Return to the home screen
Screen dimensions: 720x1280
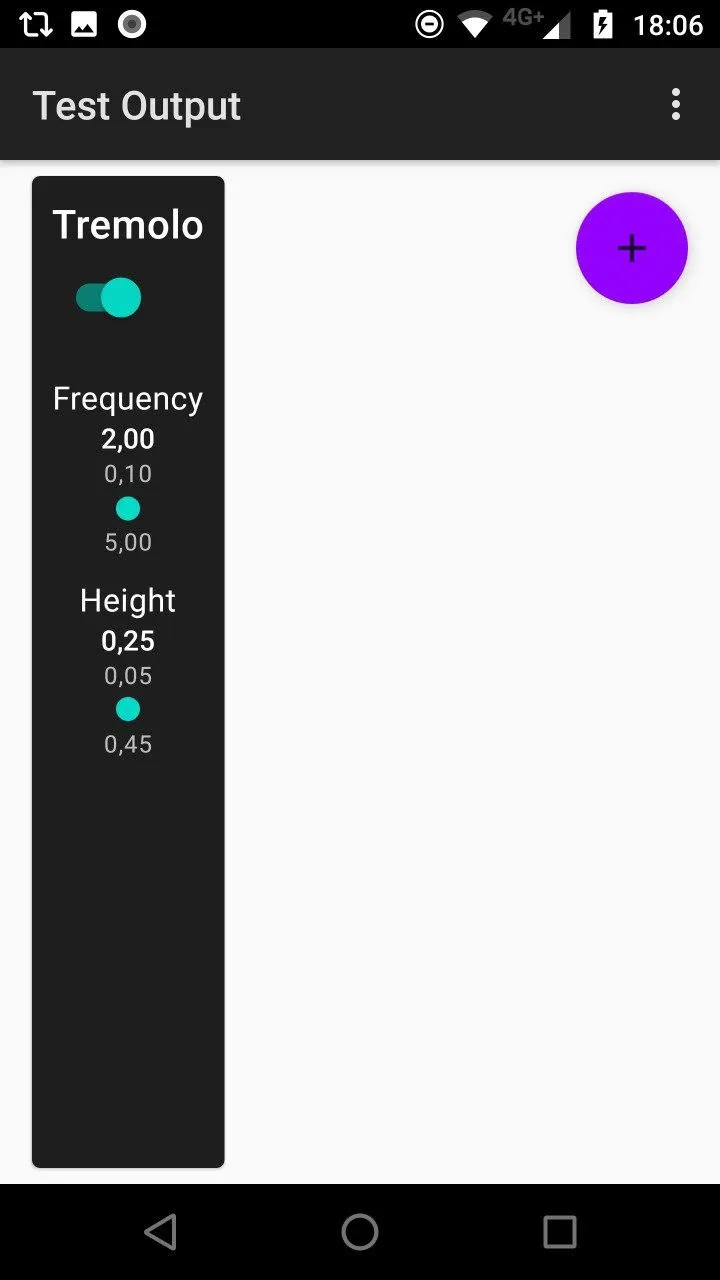[360, 1232]
